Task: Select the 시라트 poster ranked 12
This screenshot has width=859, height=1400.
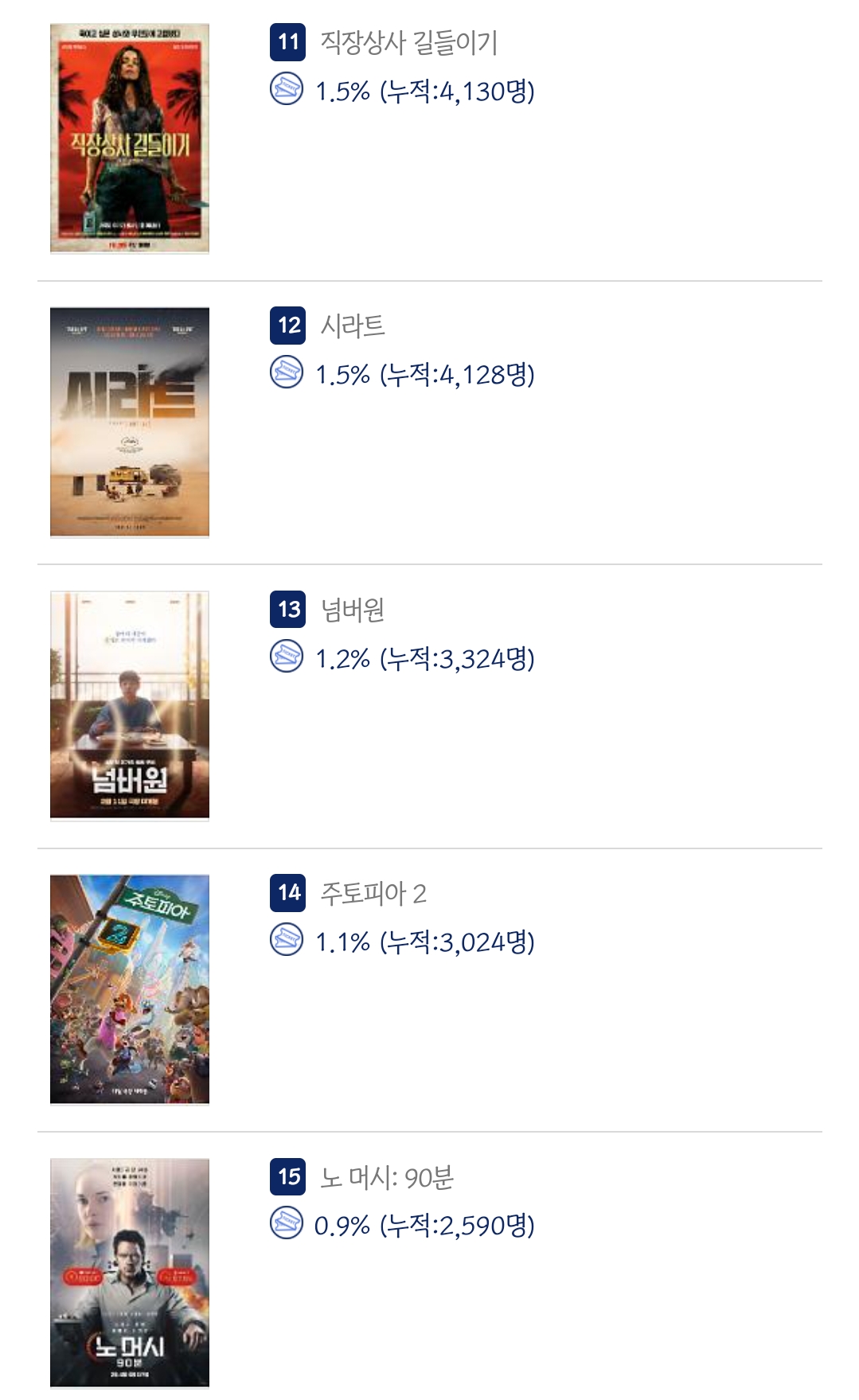Action: pyautogui.click(x=129, y=422)
